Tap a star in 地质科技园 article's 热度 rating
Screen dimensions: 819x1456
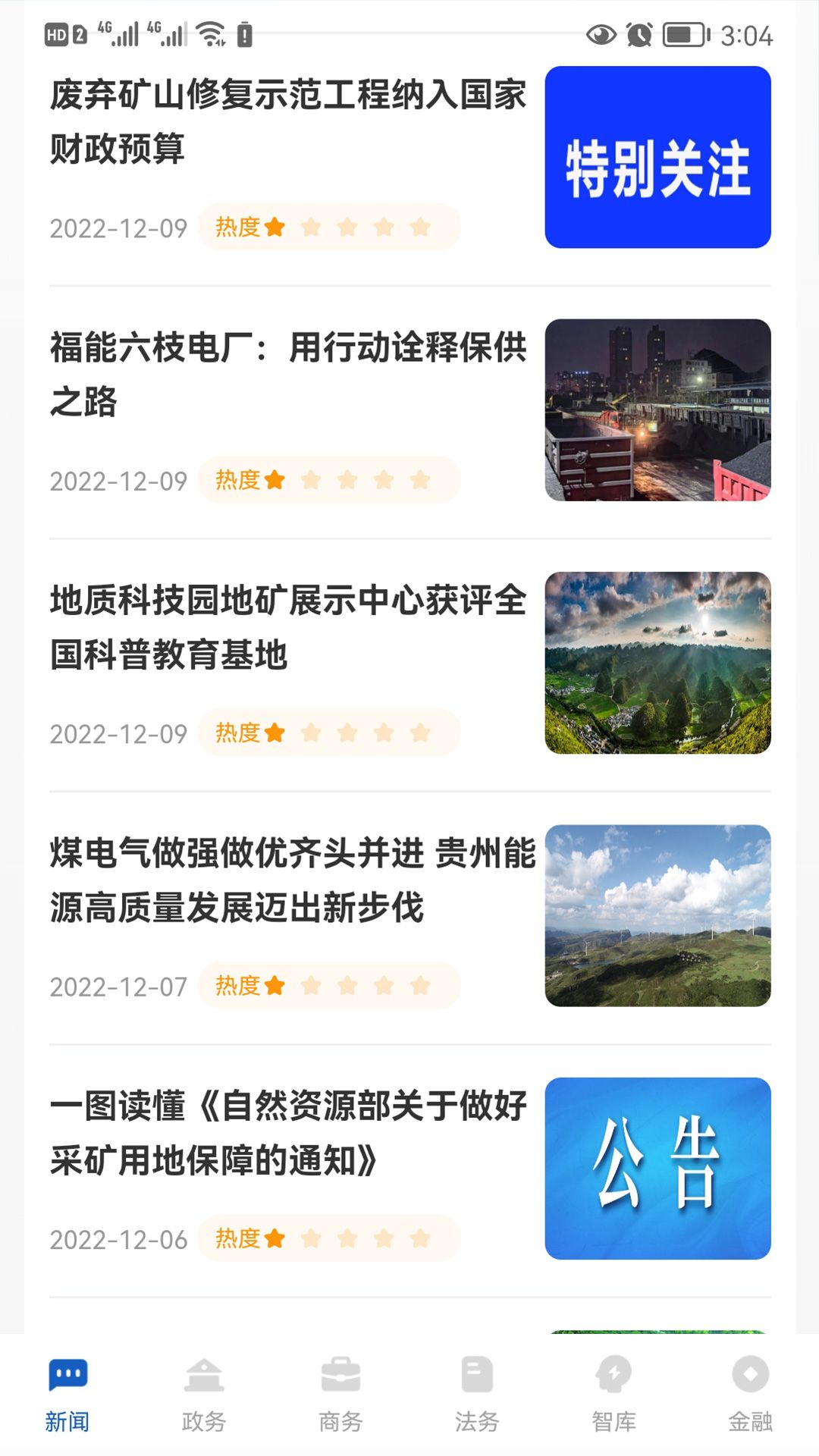(349, 732)
